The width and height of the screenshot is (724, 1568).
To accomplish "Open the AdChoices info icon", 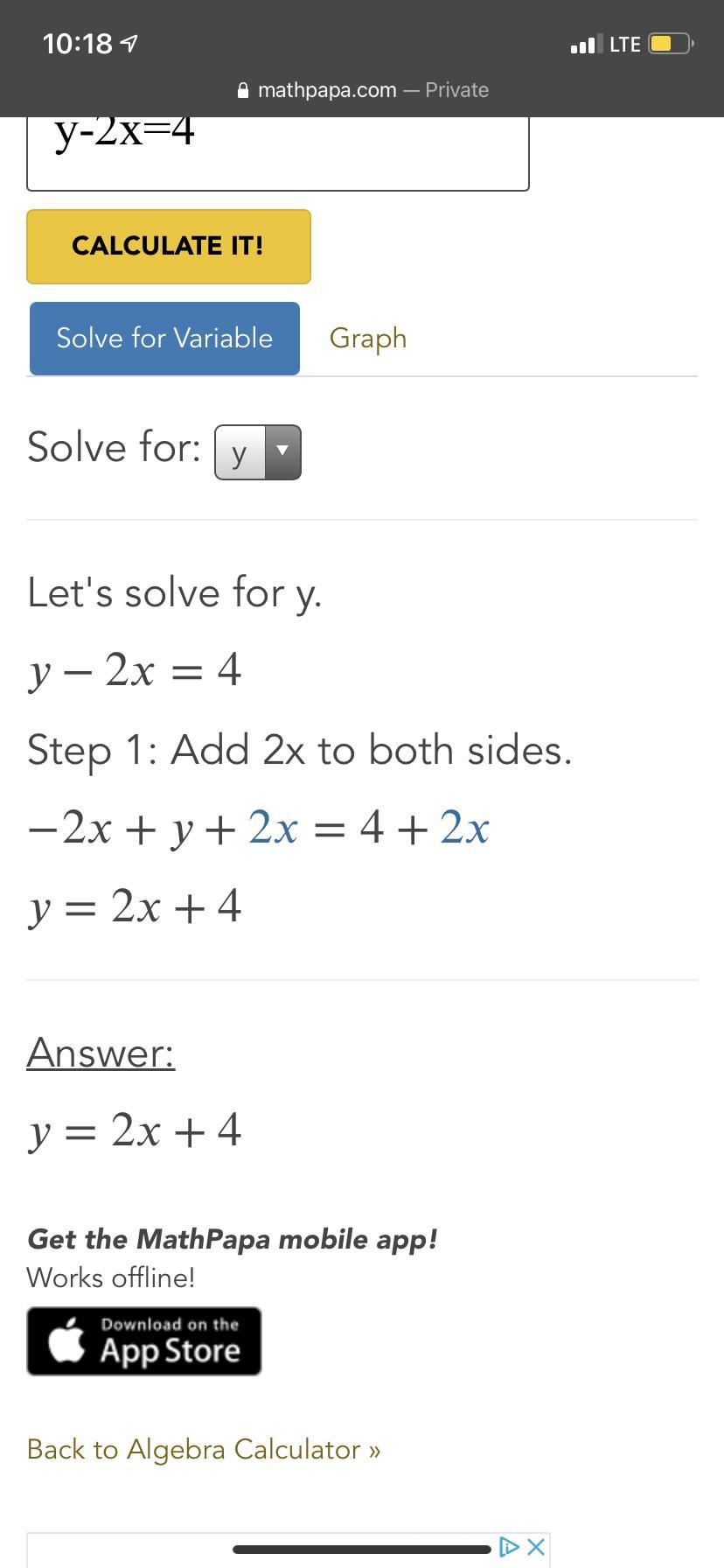I will tap(509, 1546).
